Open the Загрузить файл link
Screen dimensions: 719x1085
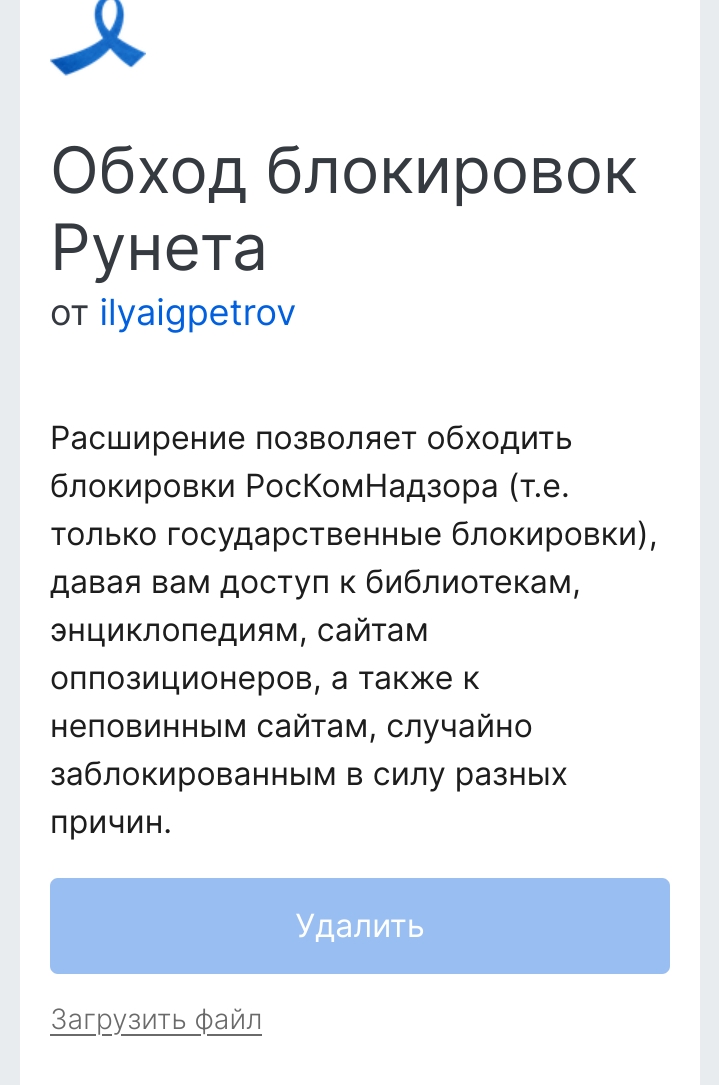pos(156,1020)
